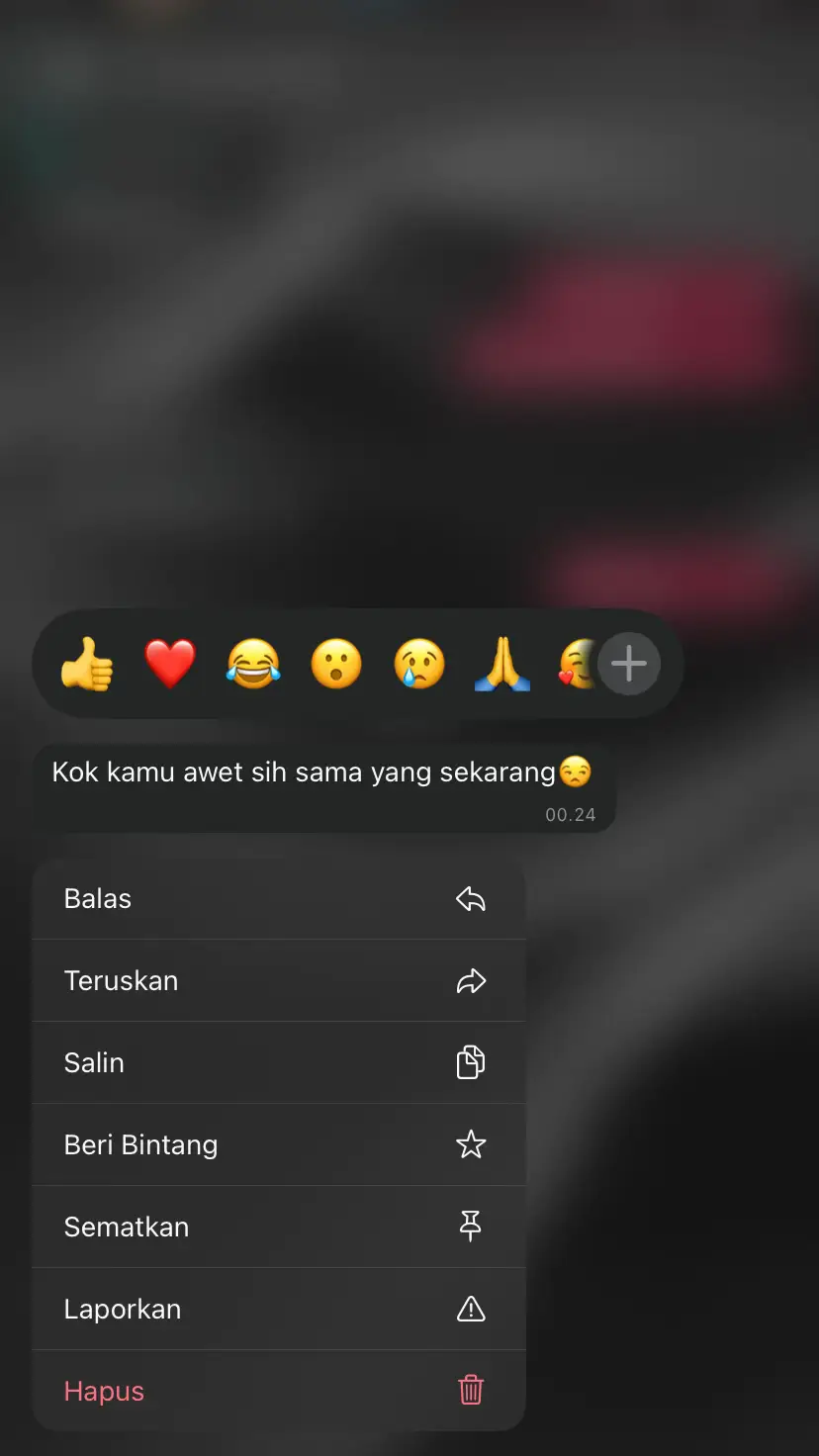Image resolution: width=819 pixels, height=1456 pixels.
Task: Select Hapus to delete the message
Action: point(104,1390)
